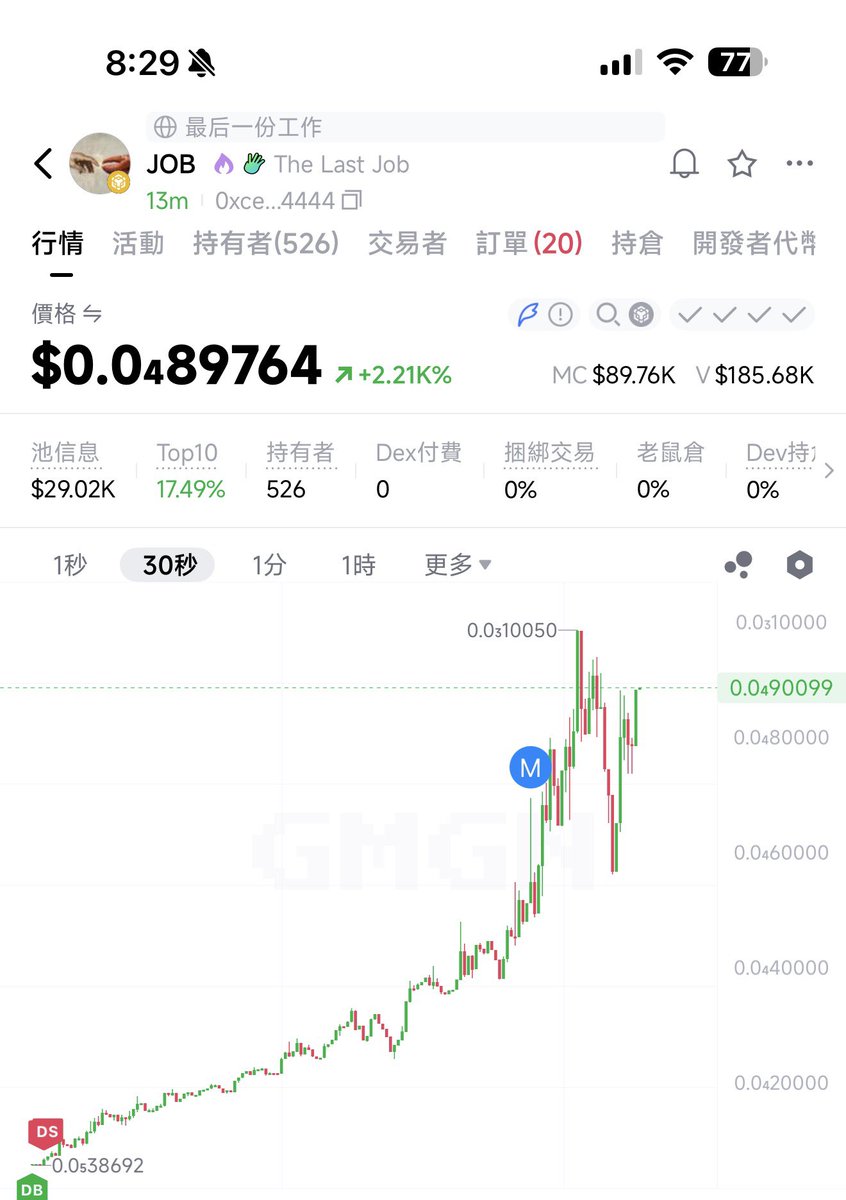
Task: Go back using the back arrow
Action: (43, 164)
